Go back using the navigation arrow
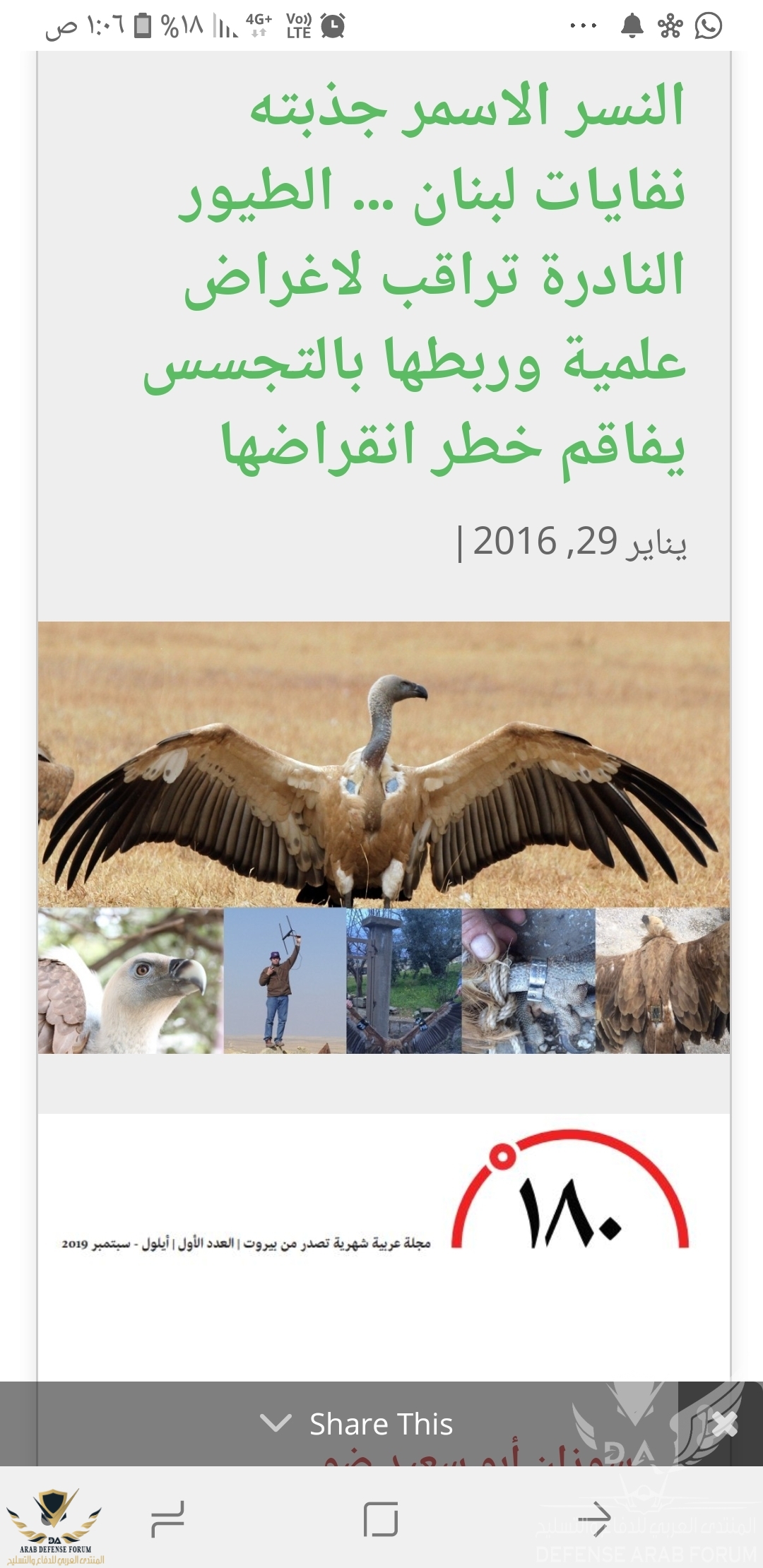The height and width of the screenshot is (1568, 763). [x=595, y=1519]
